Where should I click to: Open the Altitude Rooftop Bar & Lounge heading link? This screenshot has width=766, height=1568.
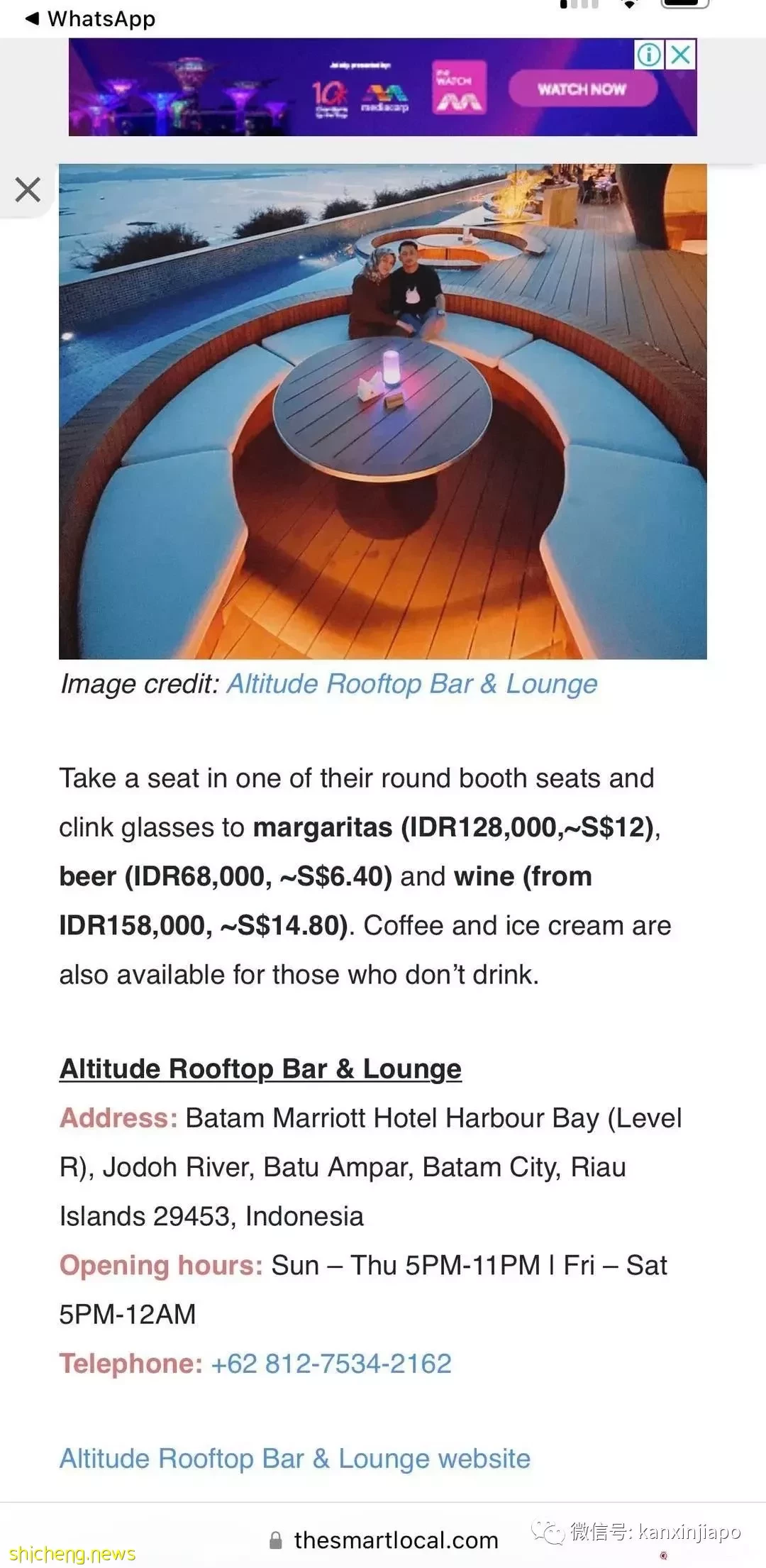(260, 1069)
